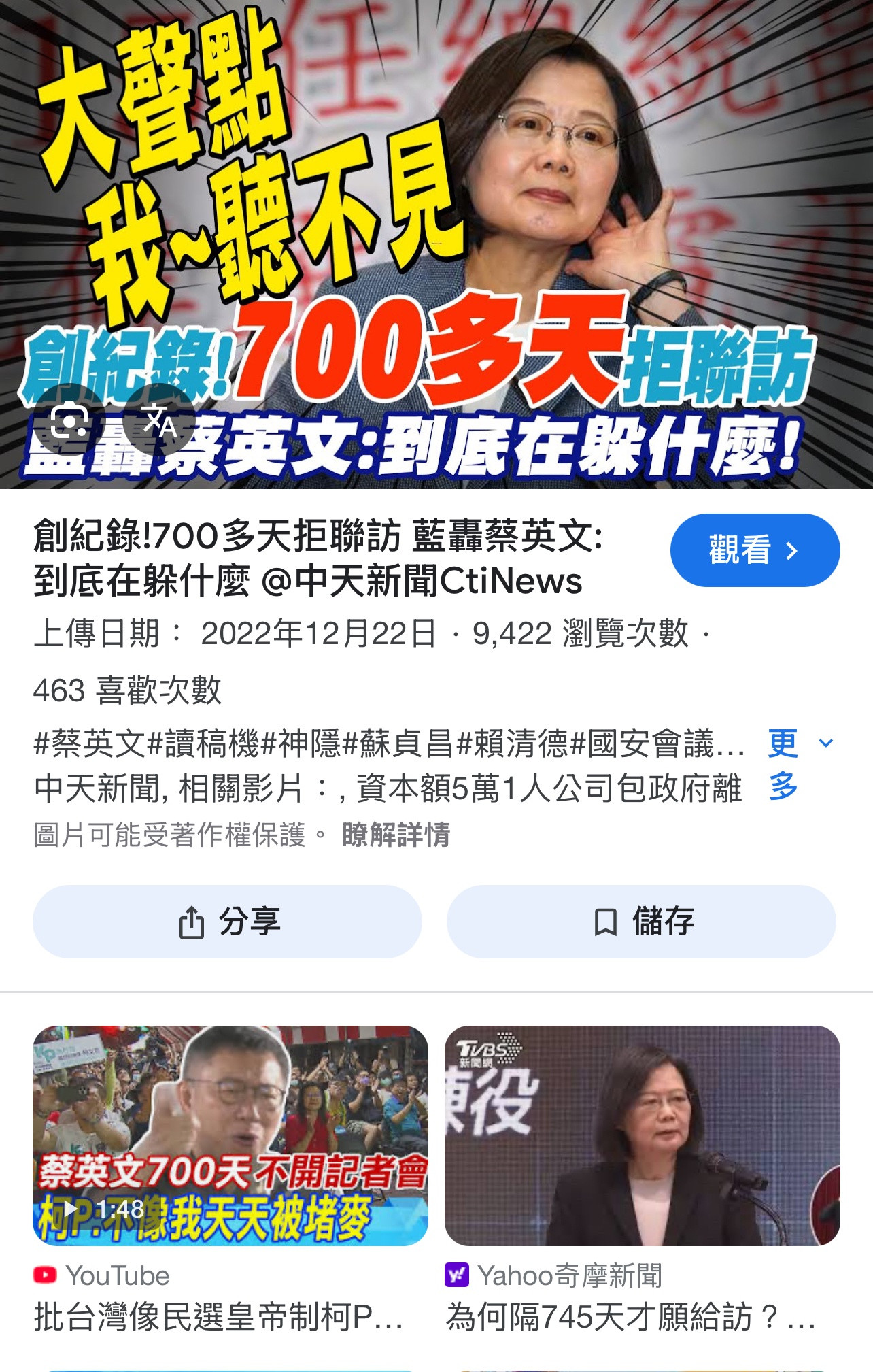
Task: Share this image with 分享
Action: click(227, 922)
